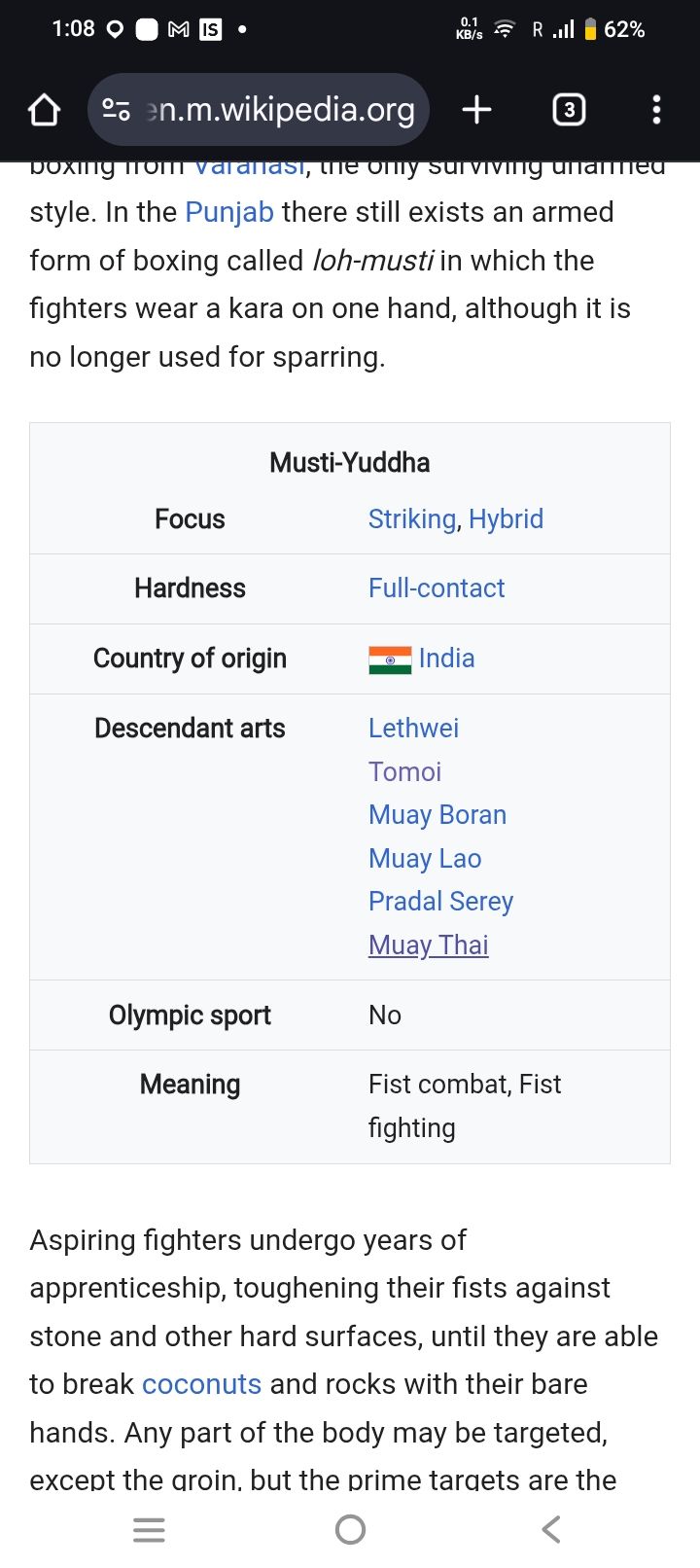The height and width of the screenshot is (1568, 700).
Task: Go to the browser home page
Action: click(x=44, y=110)
